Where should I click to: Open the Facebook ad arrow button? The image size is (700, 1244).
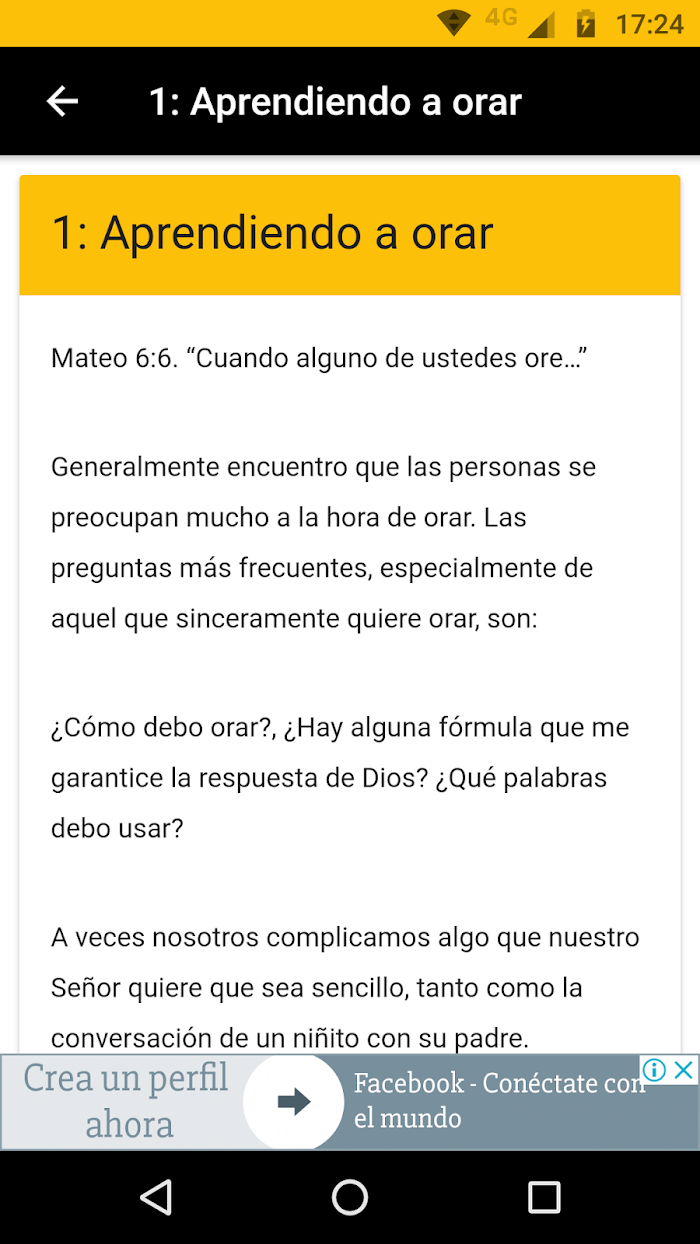[293, 1102]
